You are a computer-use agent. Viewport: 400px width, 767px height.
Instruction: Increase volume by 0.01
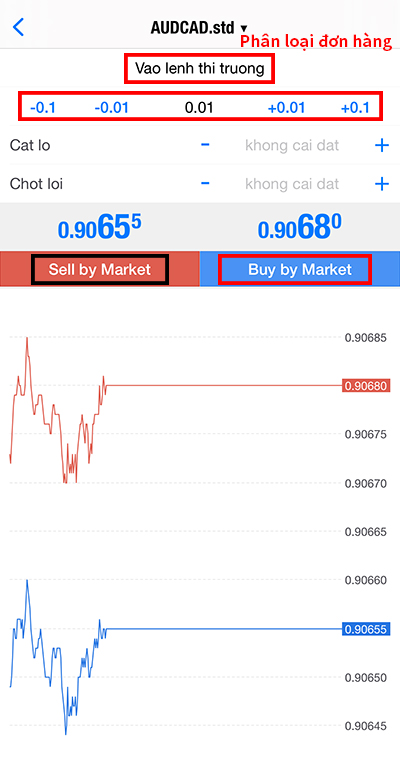287,107
